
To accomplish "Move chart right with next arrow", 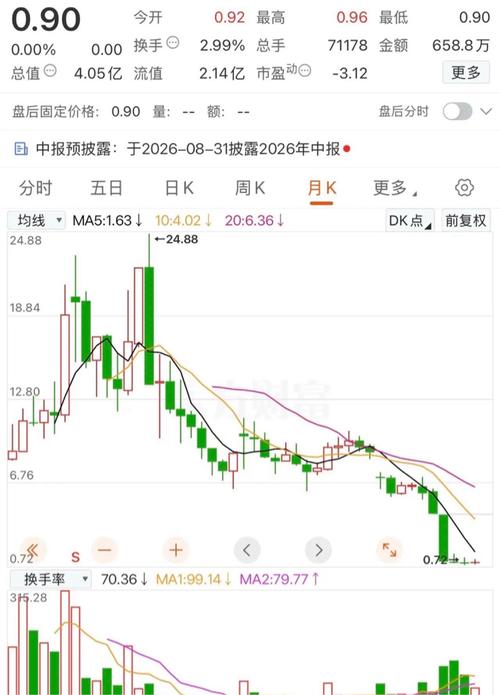I will coord(318,550).
